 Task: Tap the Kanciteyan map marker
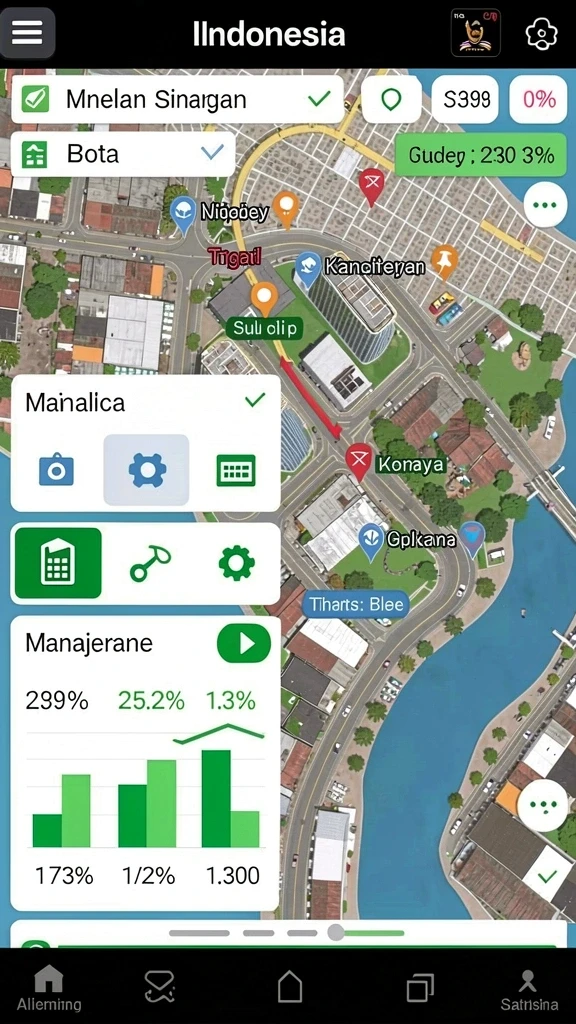[306, 269]
